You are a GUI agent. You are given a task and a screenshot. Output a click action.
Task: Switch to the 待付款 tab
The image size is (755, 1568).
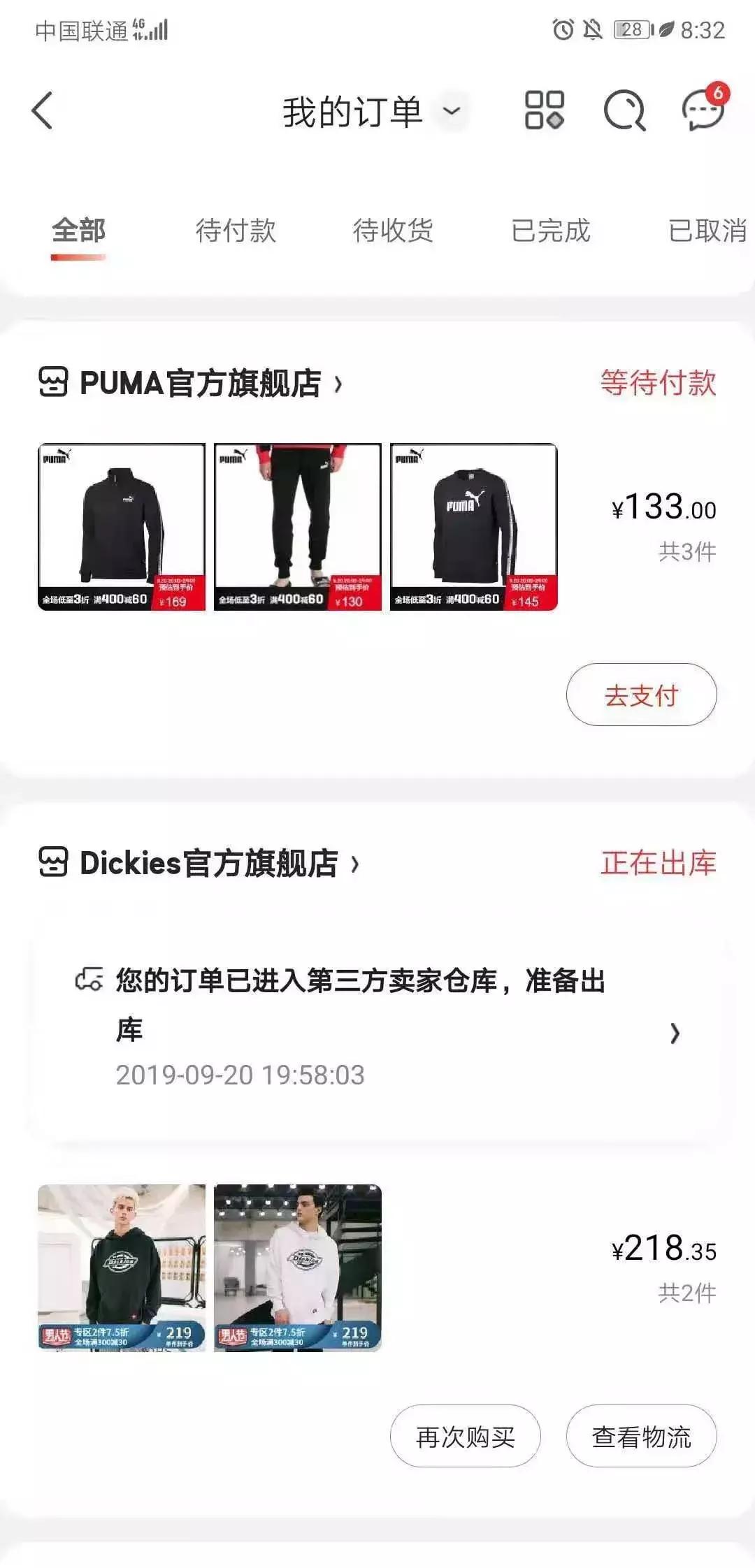pyautogui.click(x=238, y=229)
